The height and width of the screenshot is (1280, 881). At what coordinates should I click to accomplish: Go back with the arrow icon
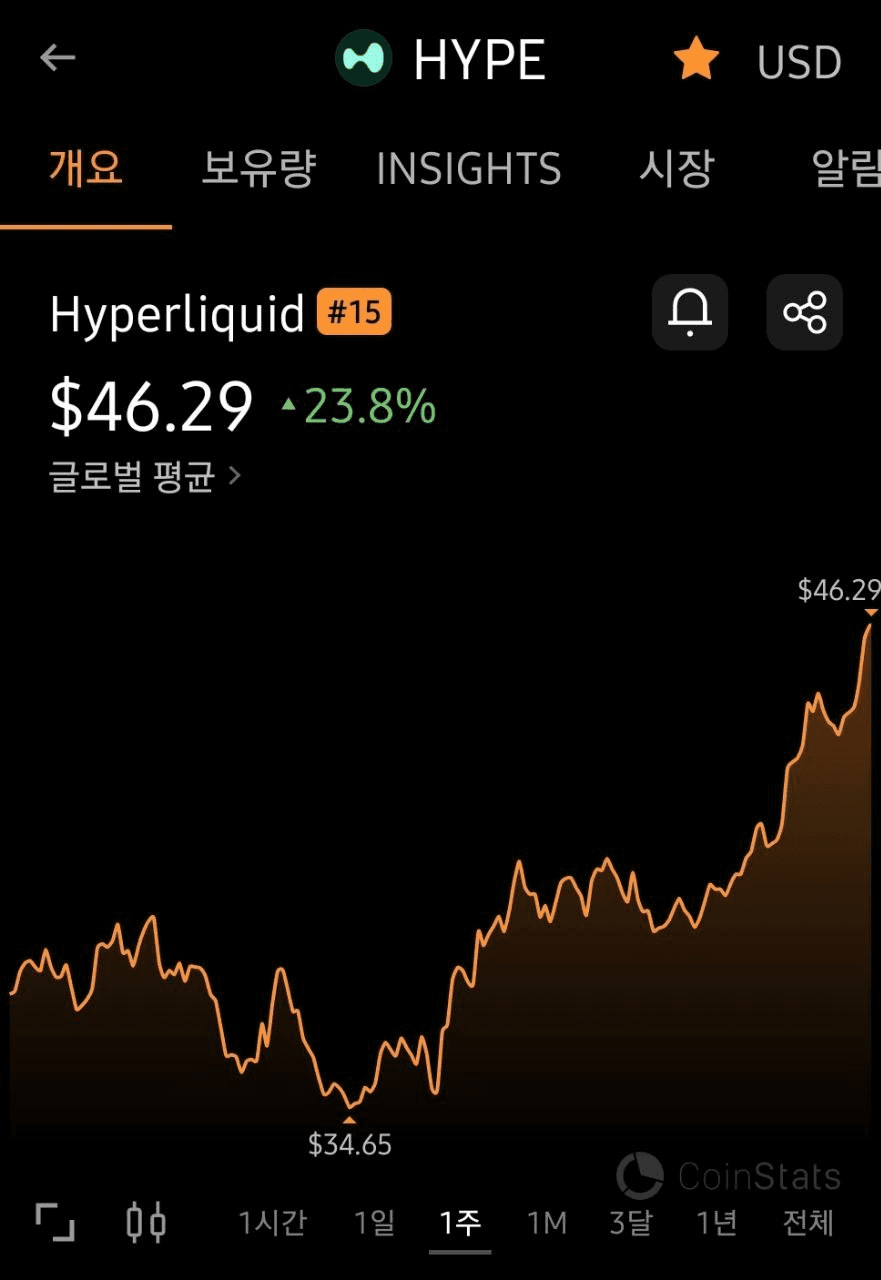(x=58, y=59)
